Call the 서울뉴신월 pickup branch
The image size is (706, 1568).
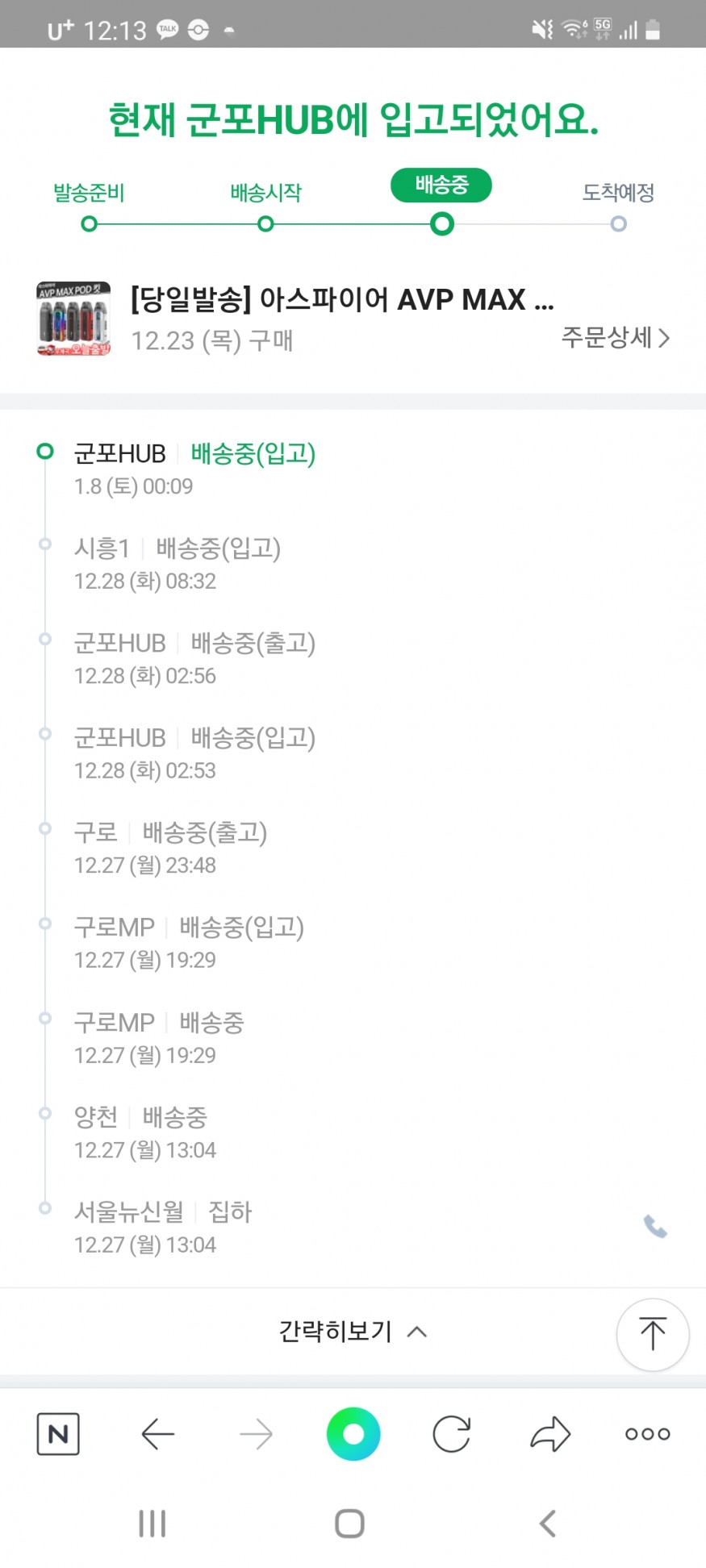(x=655, y=1227)
